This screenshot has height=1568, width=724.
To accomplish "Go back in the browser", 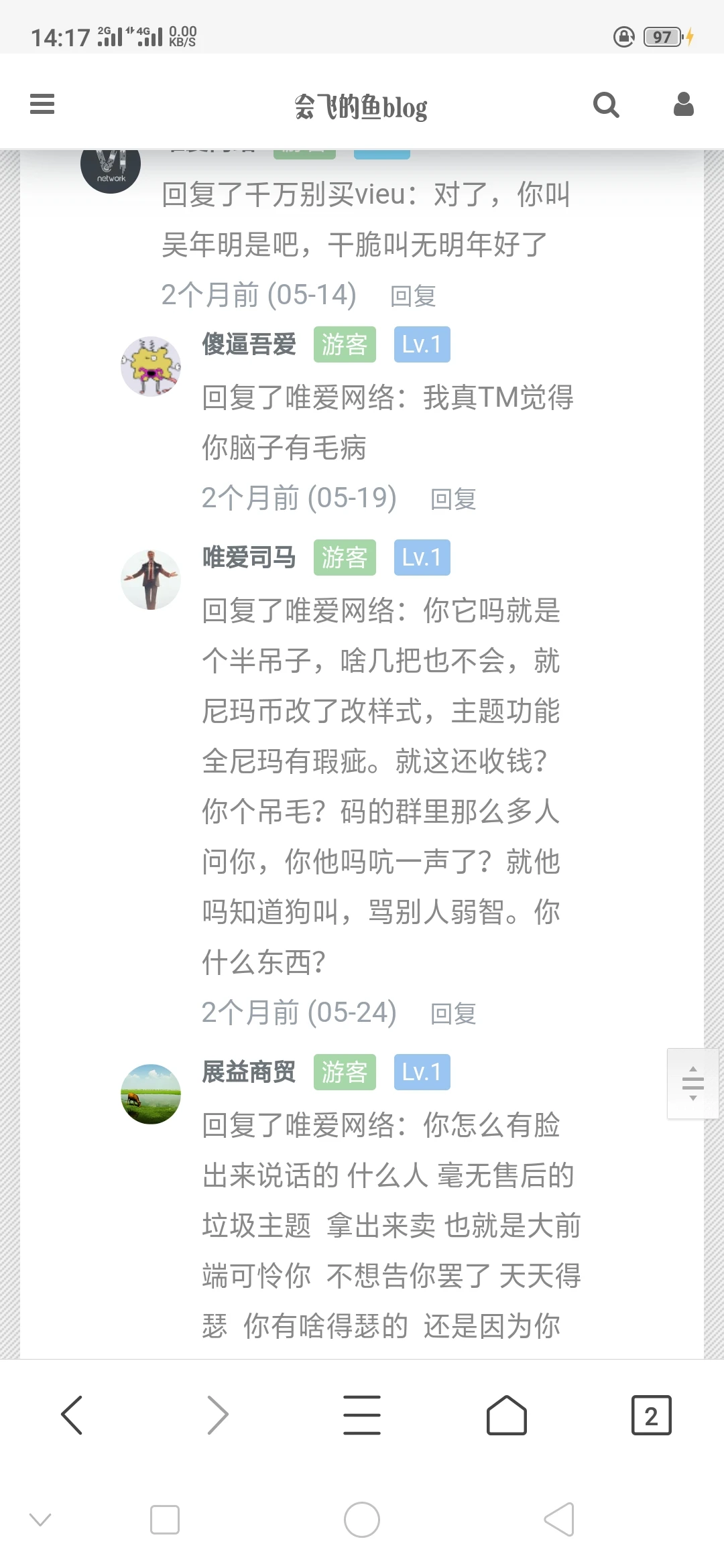I will (72, 1415).
